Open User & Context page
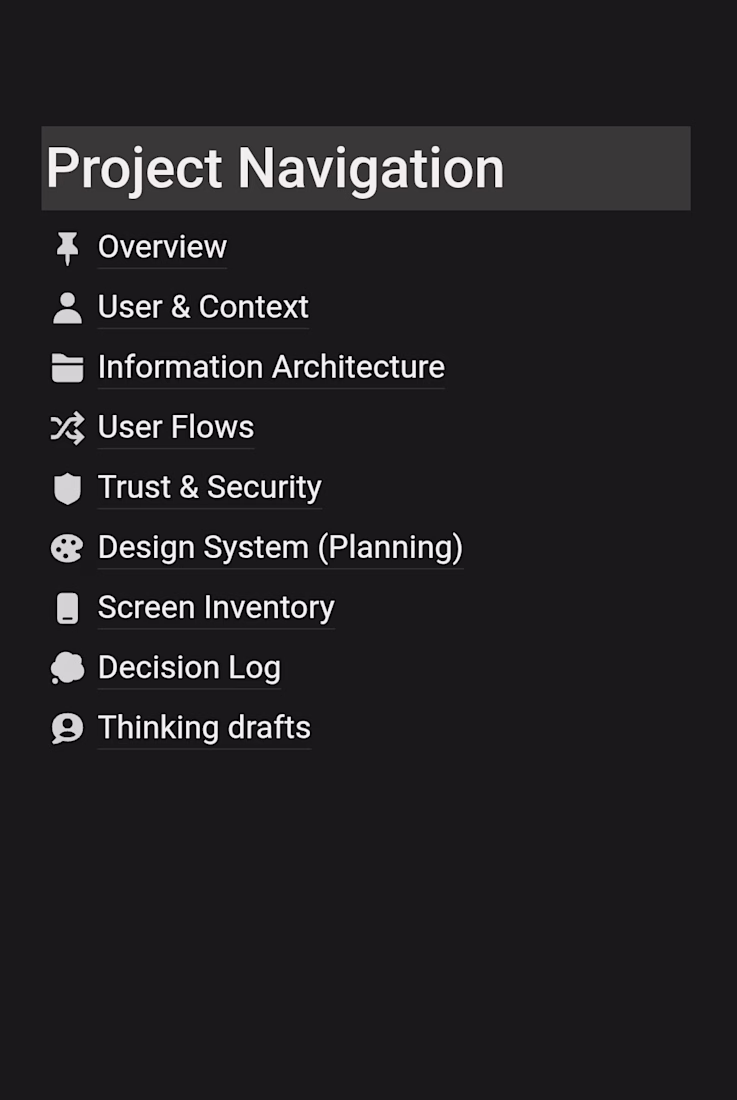Viewport: 737px width, 1100px height. click(203, 307)
